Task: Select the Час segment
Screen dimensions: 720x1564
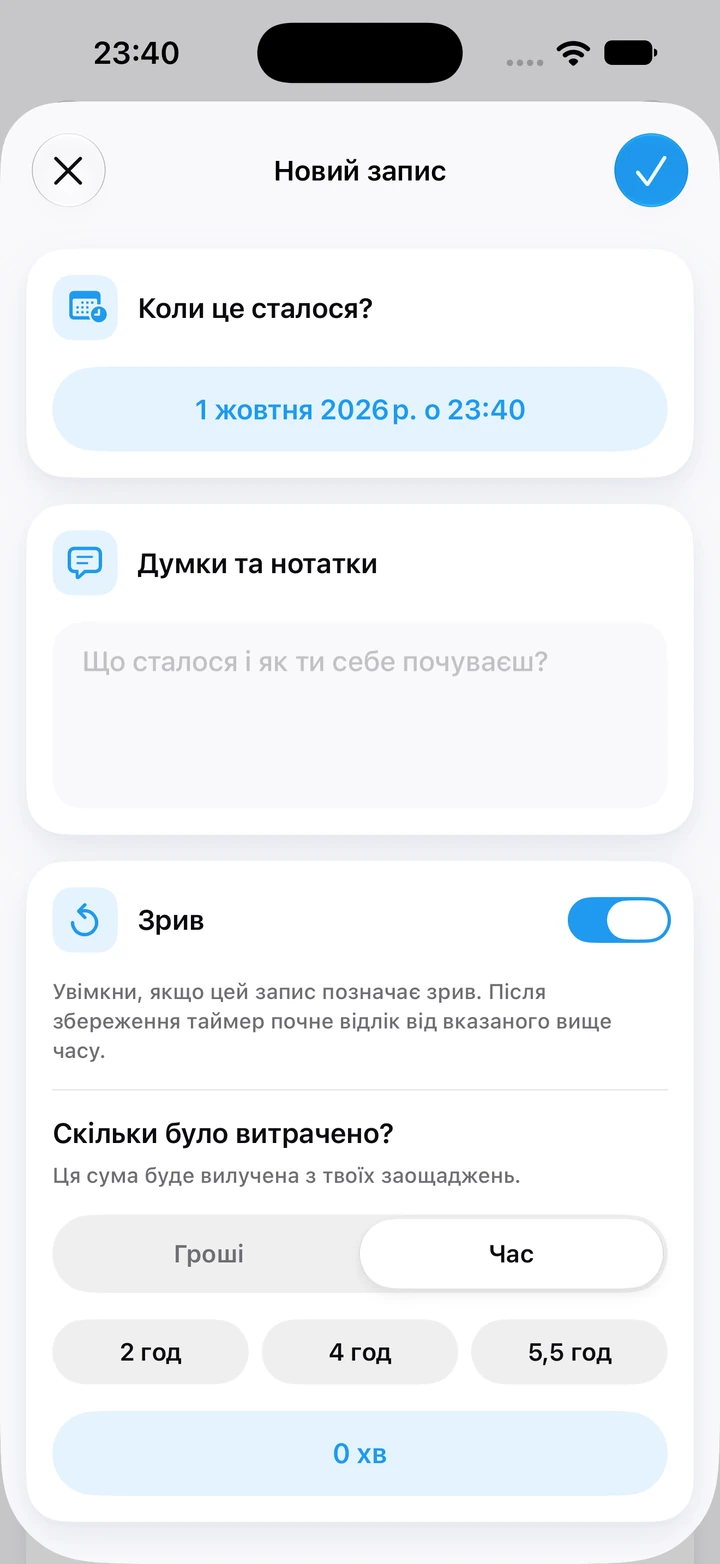Action: [x=511, y=1254]
